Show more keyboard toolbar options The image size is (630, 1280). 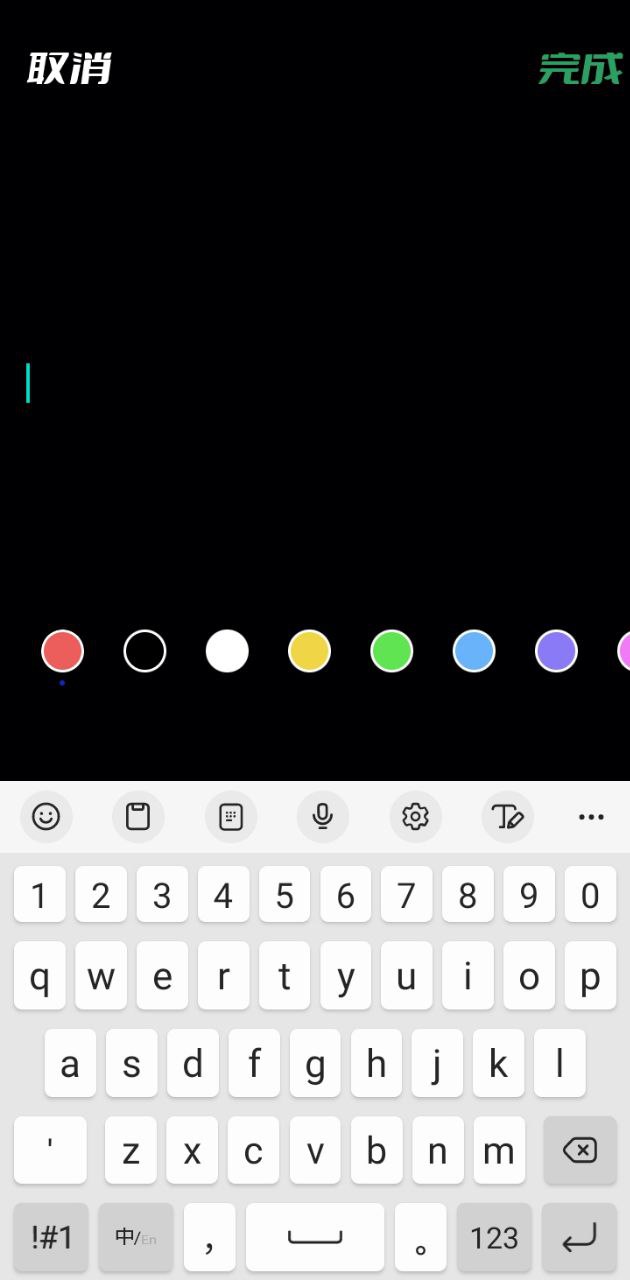coord(591,817)
